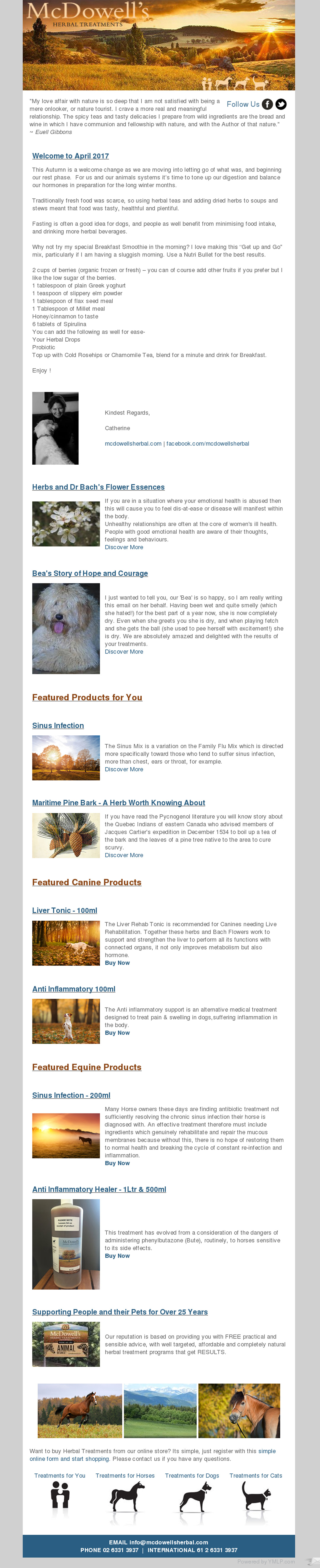Viewport: 320px width, 1568px height.
Task: Open the Twitter follow icon
Action: tap(281, 104)
